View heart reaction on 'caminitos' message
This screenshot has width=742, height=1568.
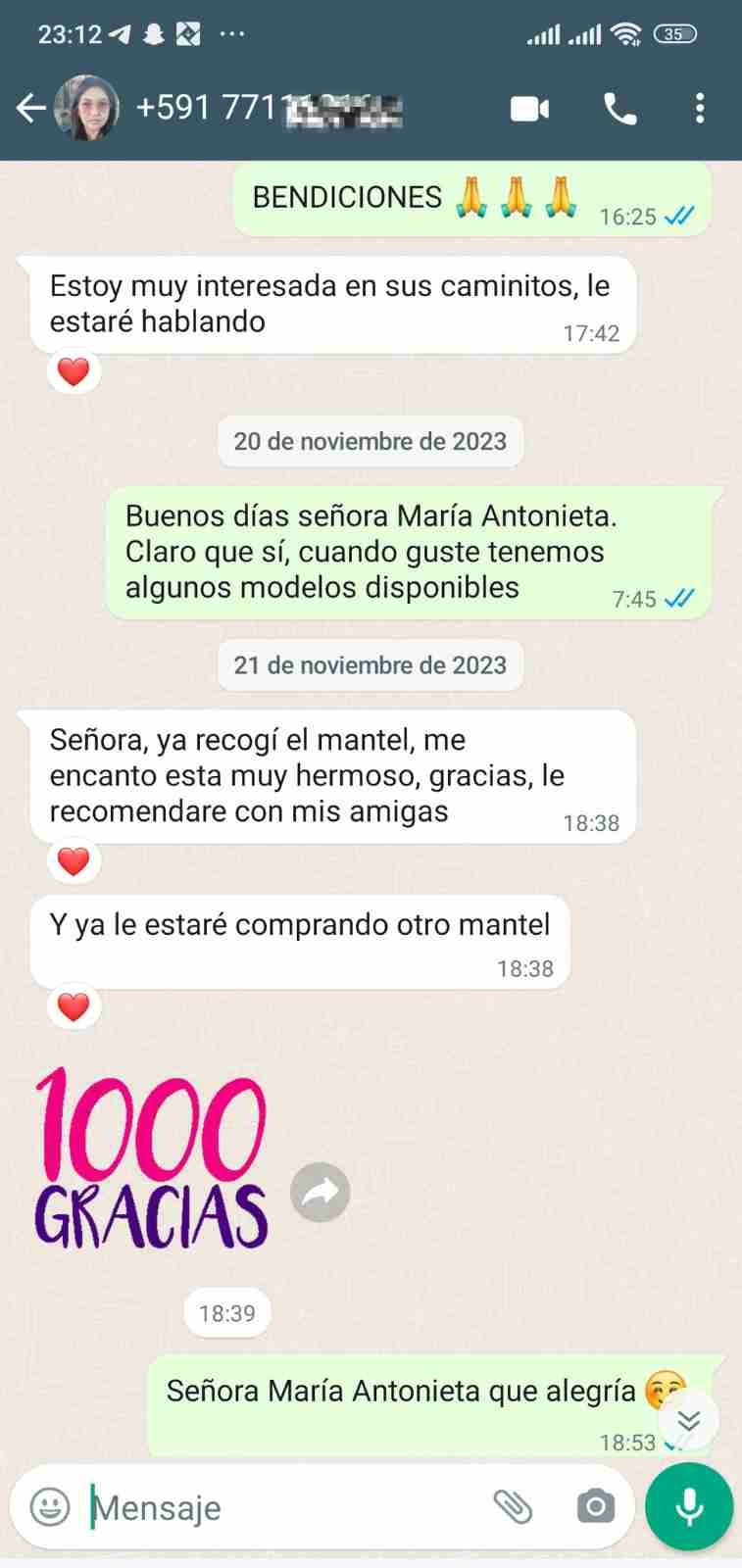click(x=74, y=372)
